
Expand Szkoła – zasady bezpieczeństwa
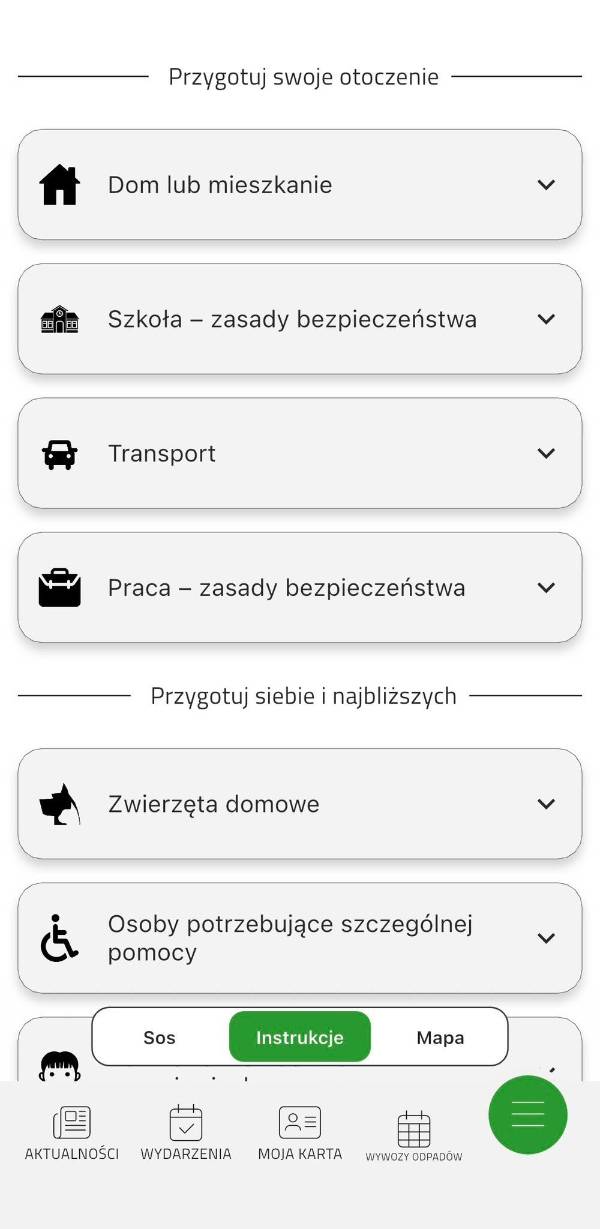pyautogui.click(x=299, y=319)
